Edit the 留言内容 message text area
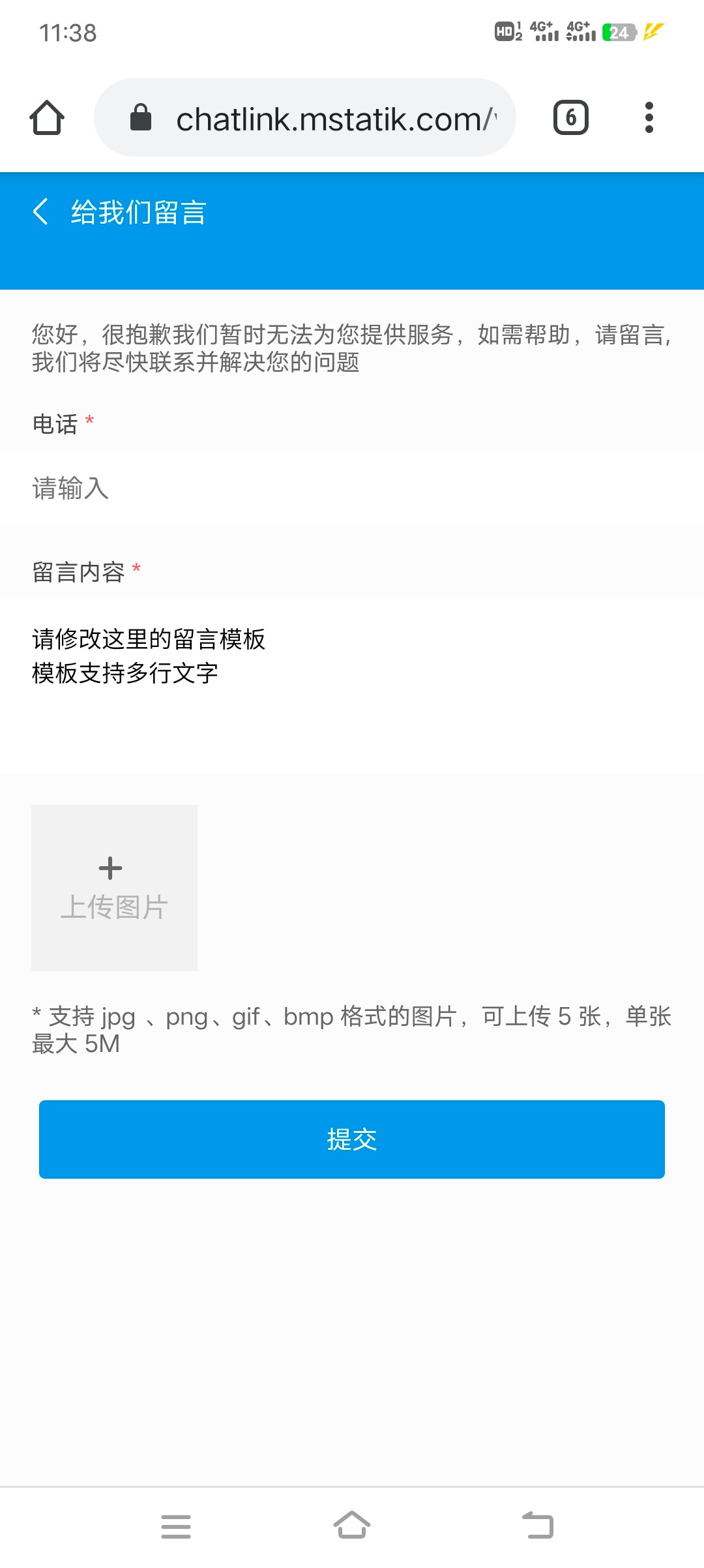Image resolution: width=704 pixels, height=1568 pixels. (352, 685)
